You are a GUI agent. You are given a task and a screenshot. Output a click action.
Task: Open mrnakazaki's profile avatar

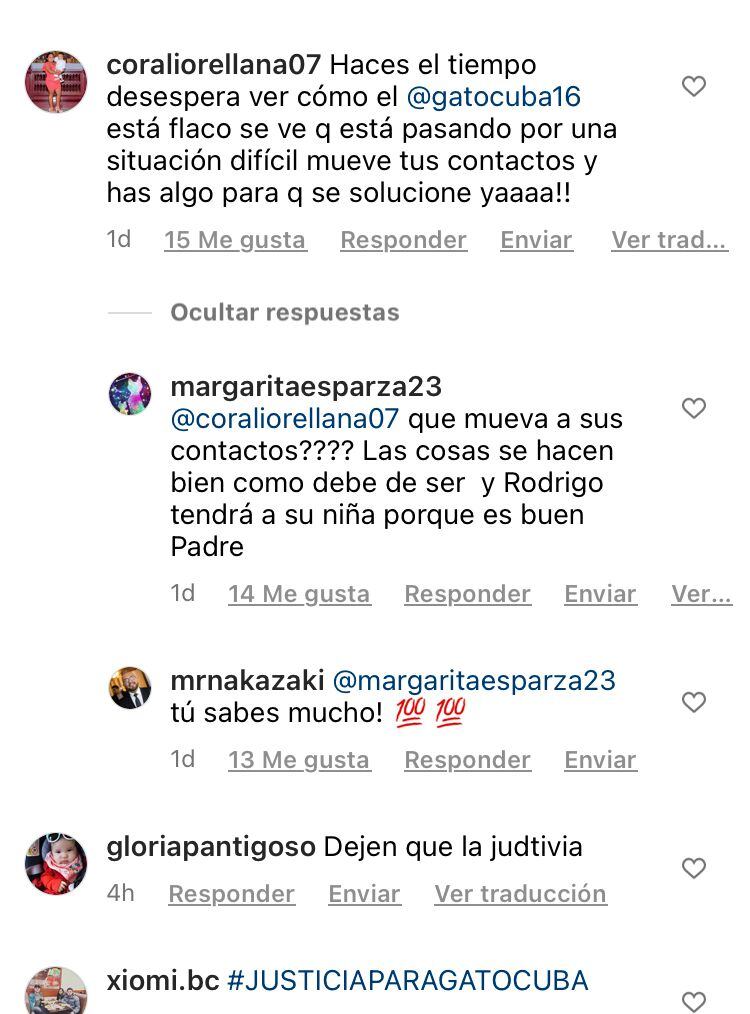click(130, 688)
